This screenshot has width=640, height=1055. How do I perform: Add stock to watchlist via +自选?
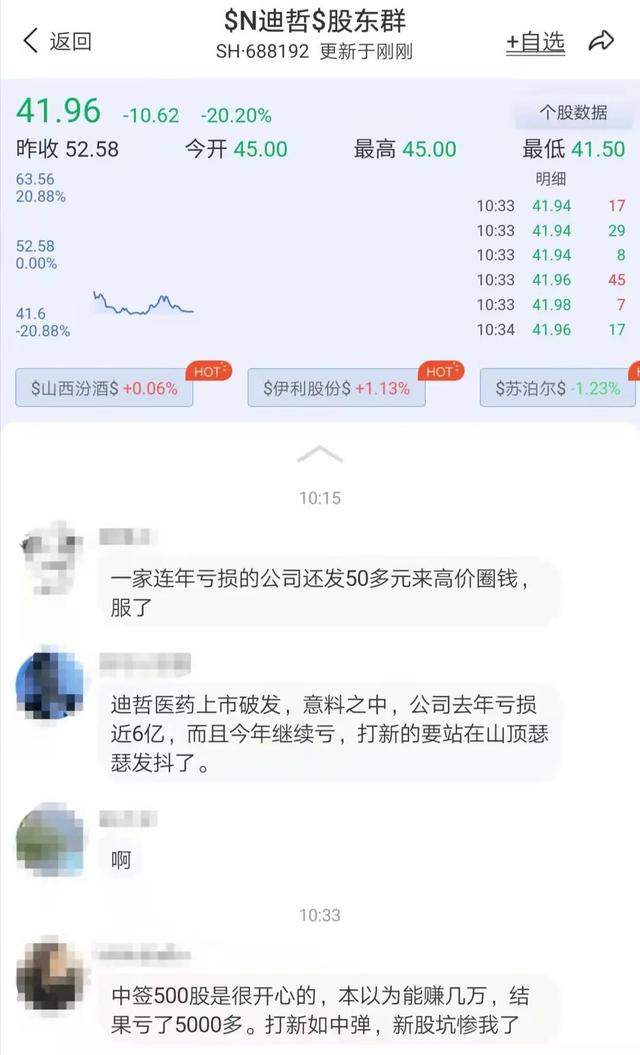point(535,42)
